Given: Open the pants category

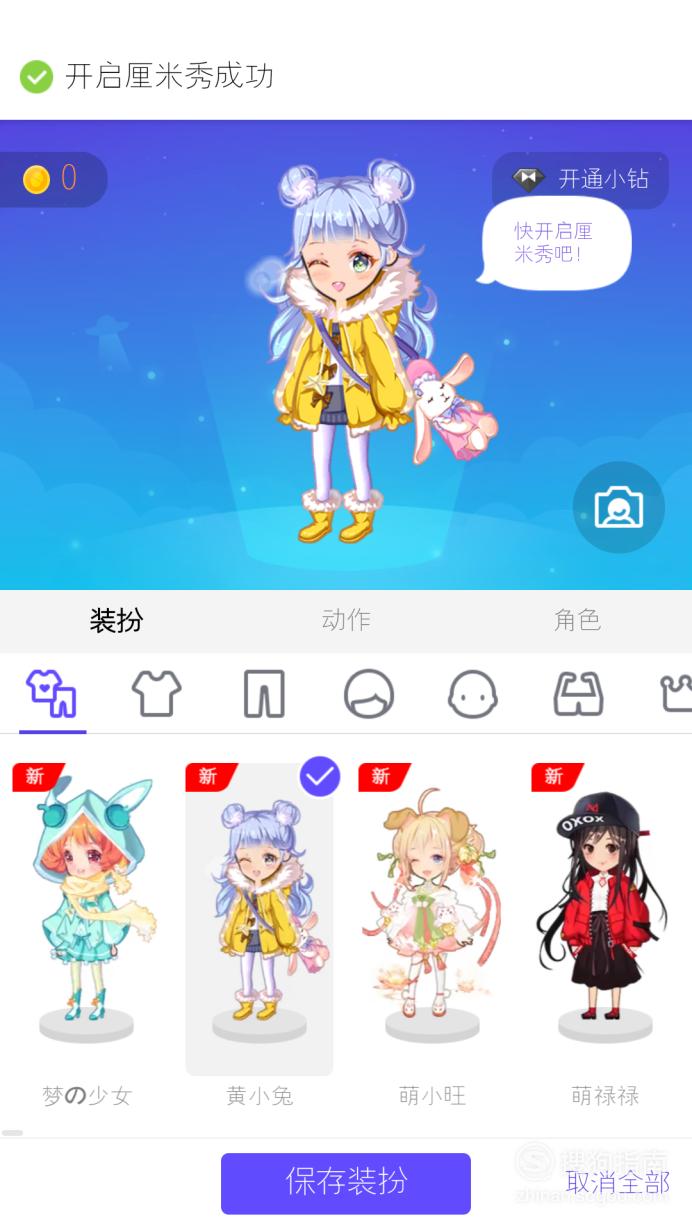Looking at the screenshot, I should (x=264, y=693).
